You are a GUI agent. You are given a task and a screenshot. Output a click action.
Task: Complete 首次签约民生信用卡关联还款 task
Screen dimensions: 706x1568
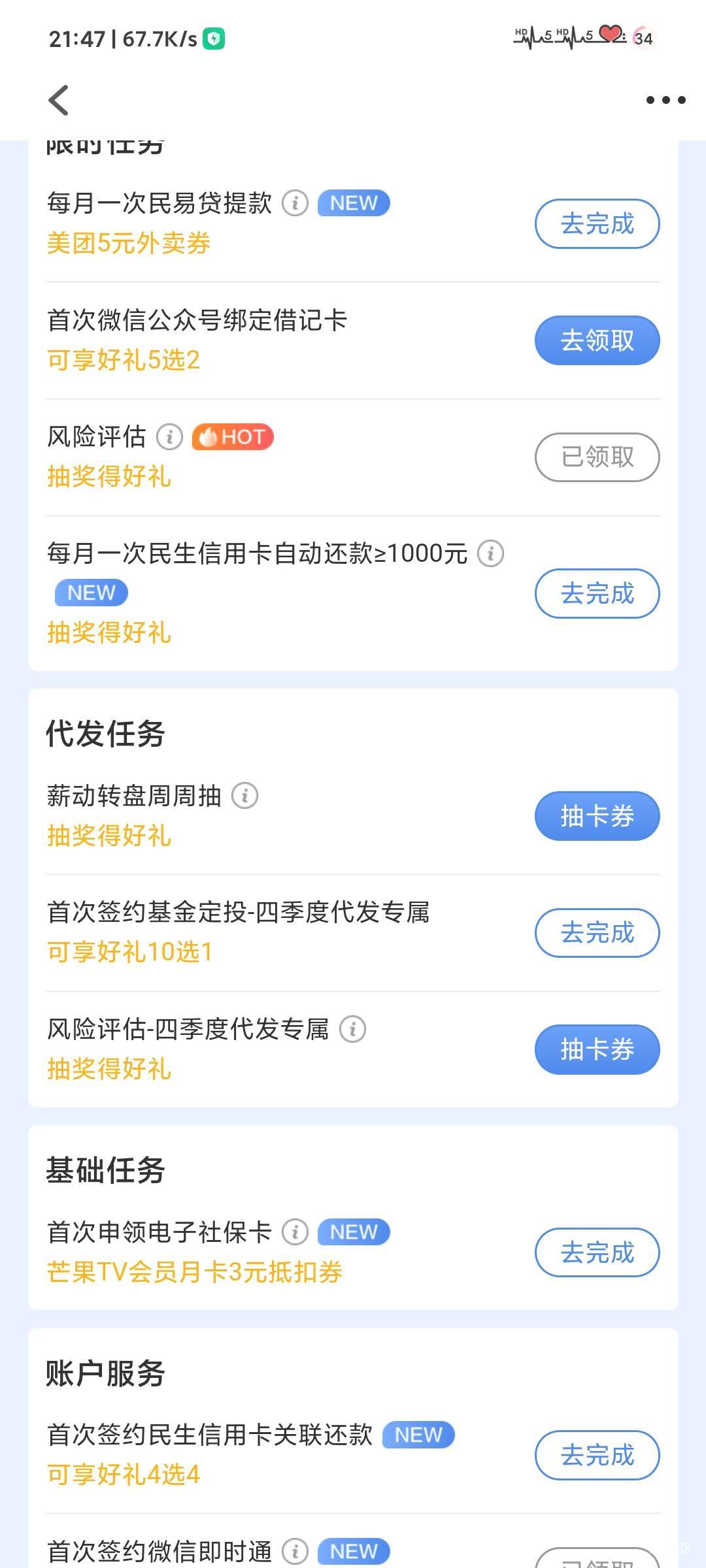(x=597, y=1455)
